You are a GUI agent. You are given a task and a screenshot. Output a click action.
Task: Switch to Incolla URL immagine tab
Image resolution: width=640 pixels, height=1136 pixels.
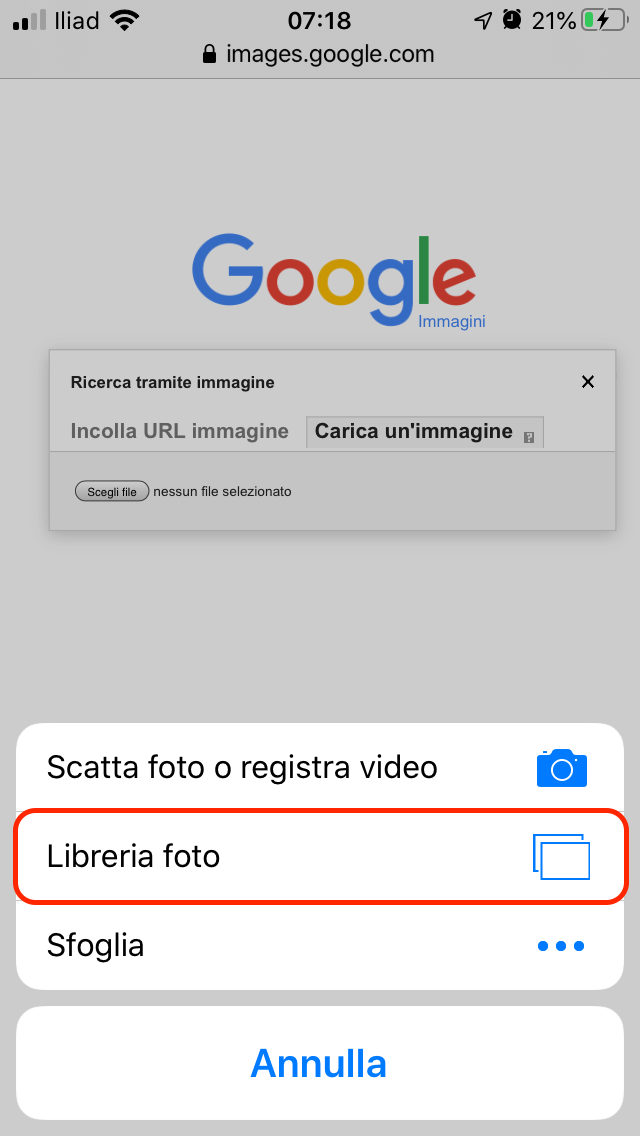point(180,431)
